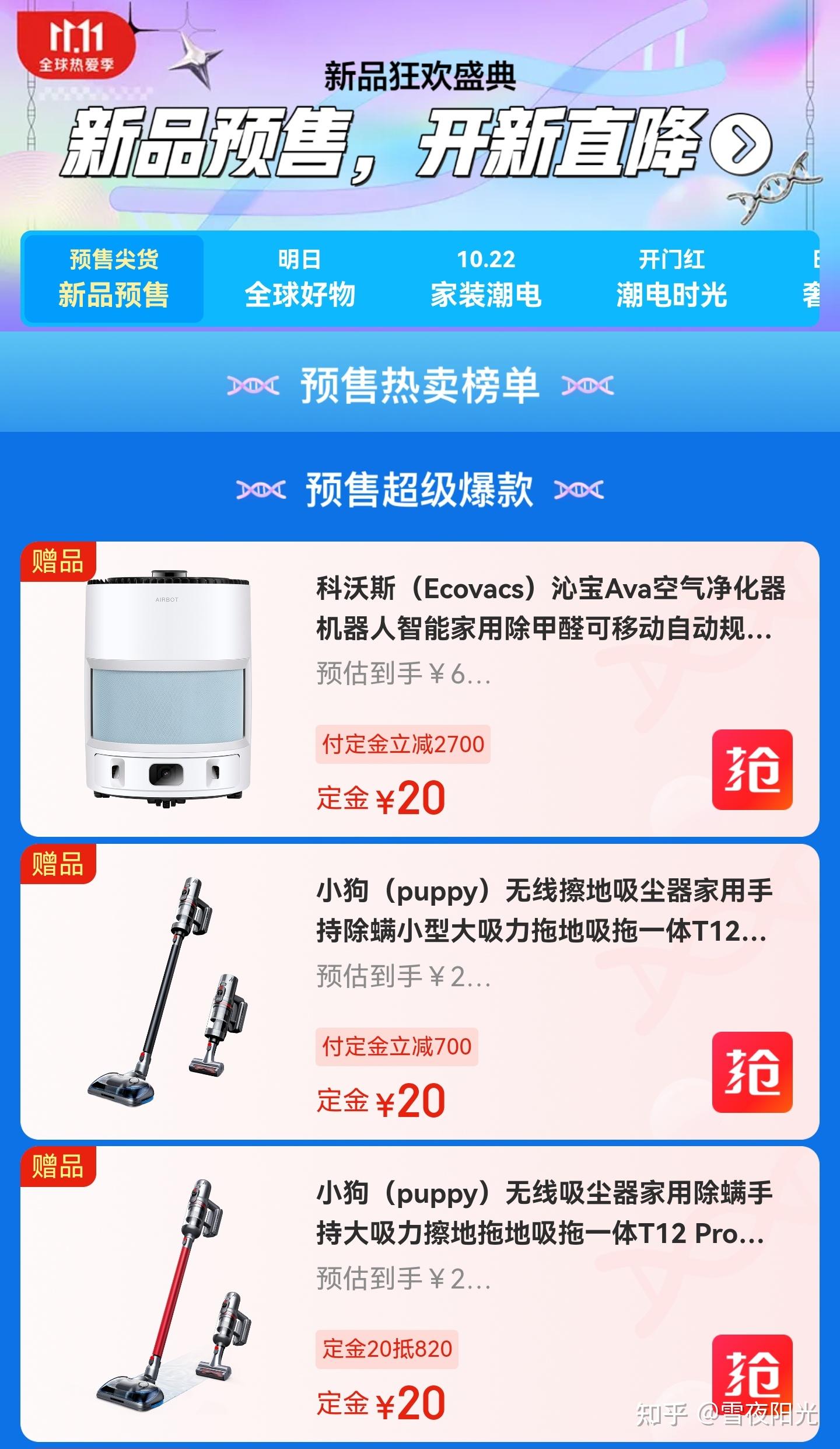Tap 抢 for the puppy T12 vacuum
Image resolution: width=840 pixels, height=1449 pixels.
pos(752,1071)
